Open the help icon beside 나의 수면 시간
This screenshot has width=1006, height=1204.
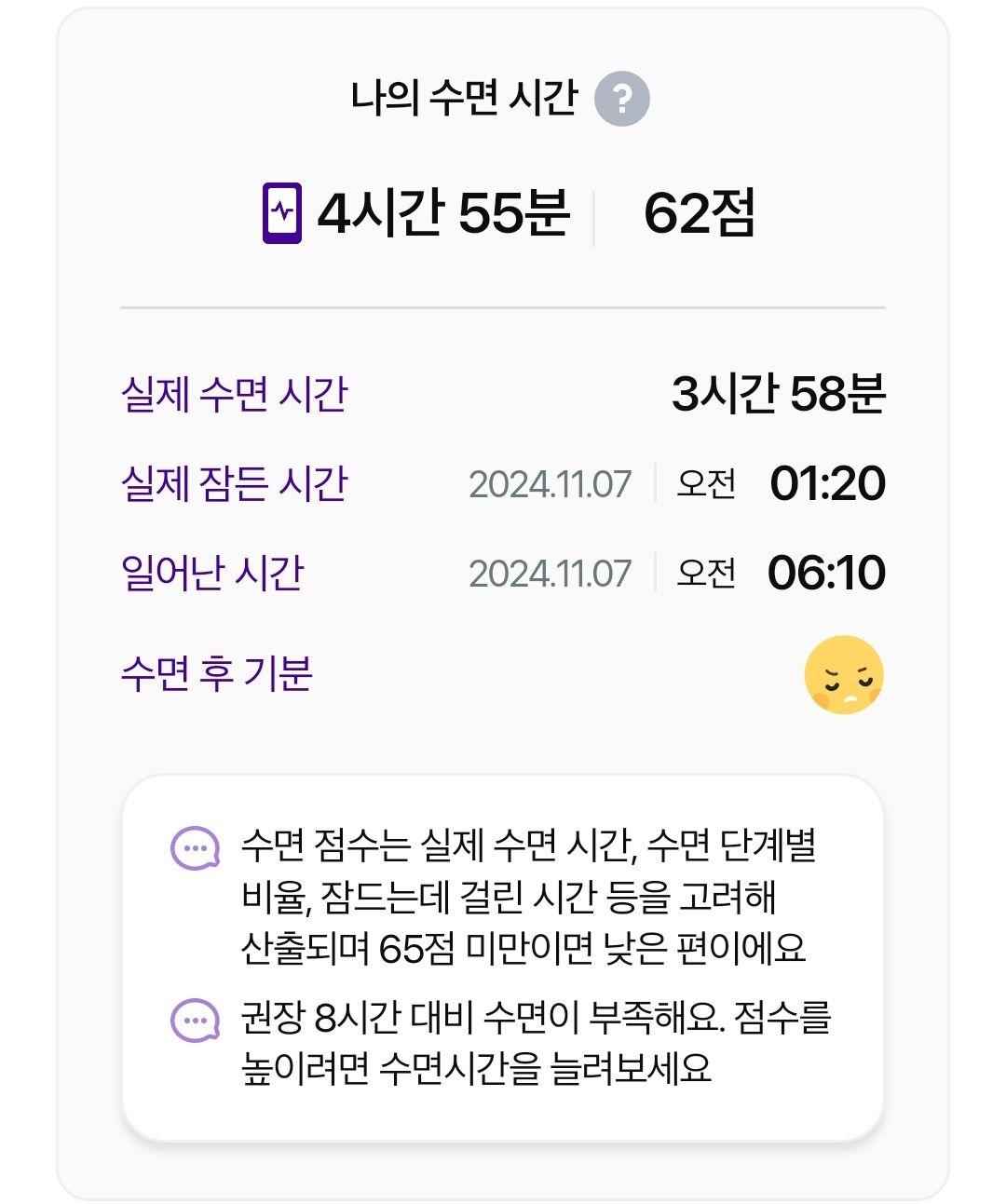(x=621, y=99)
